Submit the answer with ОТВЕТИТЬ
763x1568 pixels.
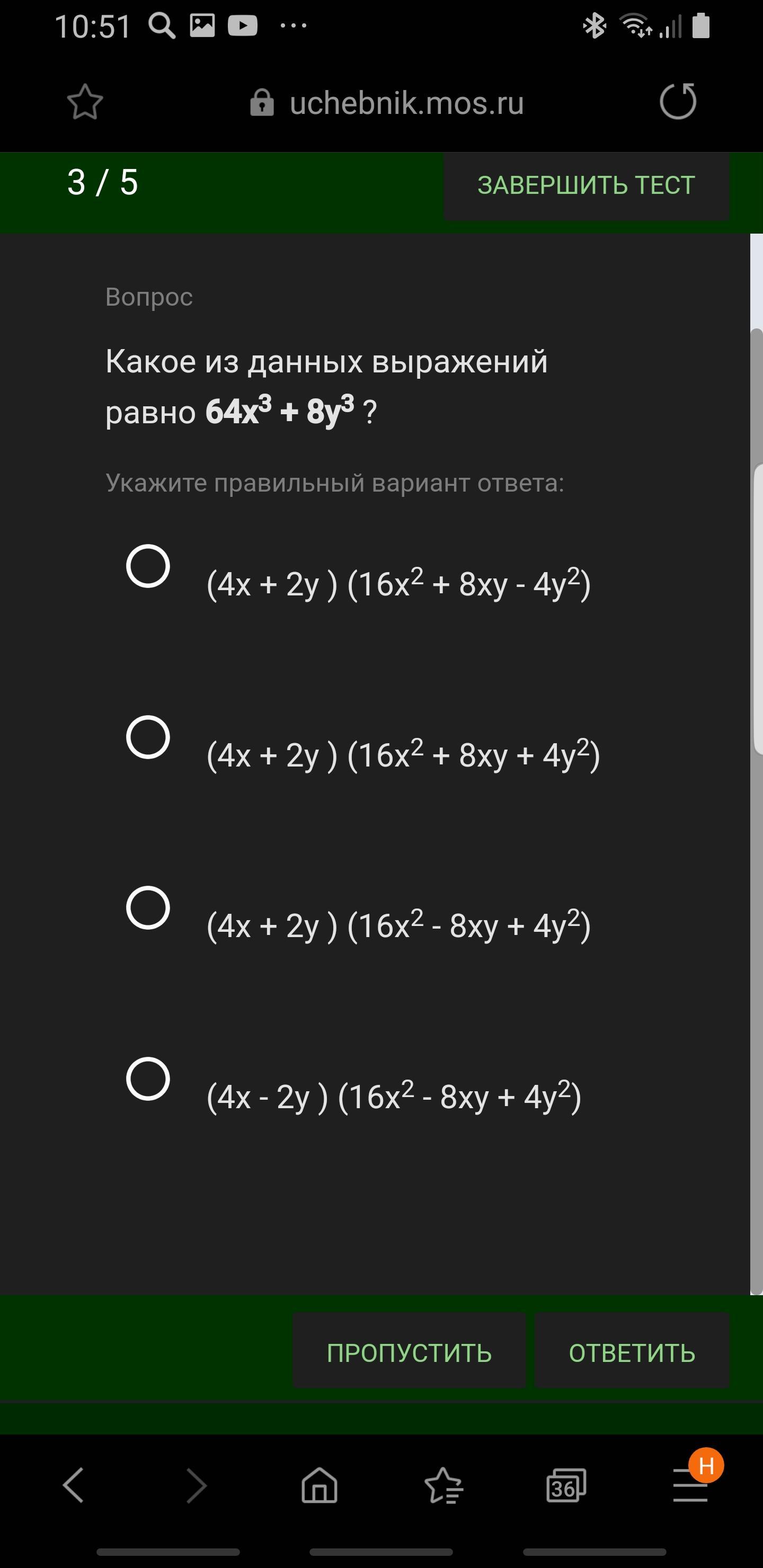click(632, 1353)
